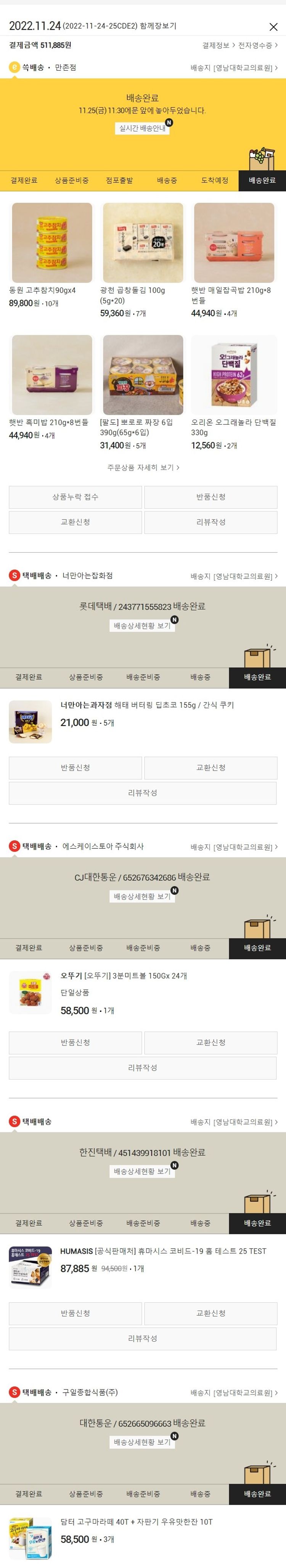This screenshot has width=286, height=1568.
Task: Tap 리뷰작성 for 오뚜기 미트볼
Action: click(x=143, y=1067)
